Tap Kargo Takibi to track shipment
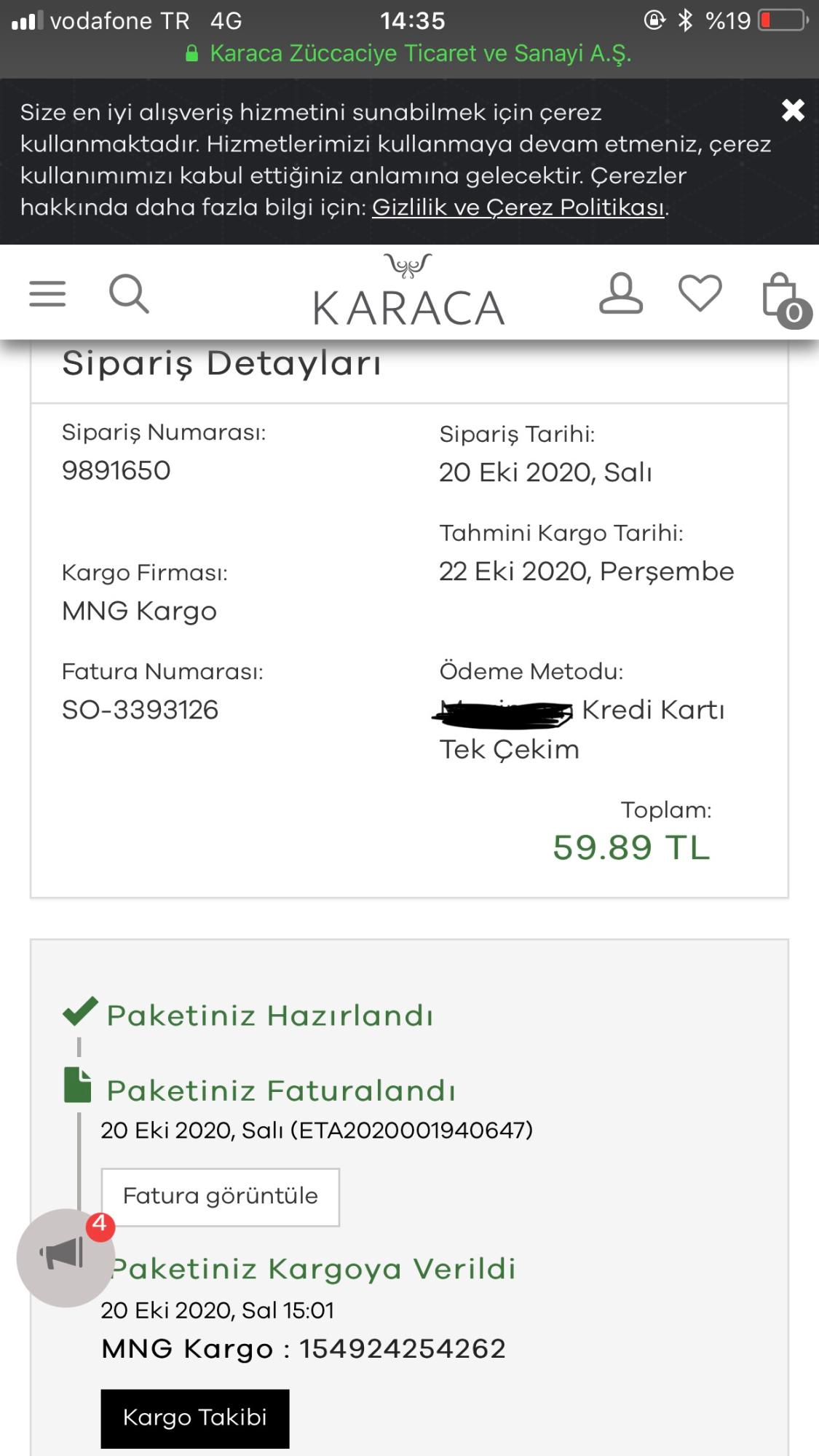This screenshot has height=1456, width=819. point(195,1418)
